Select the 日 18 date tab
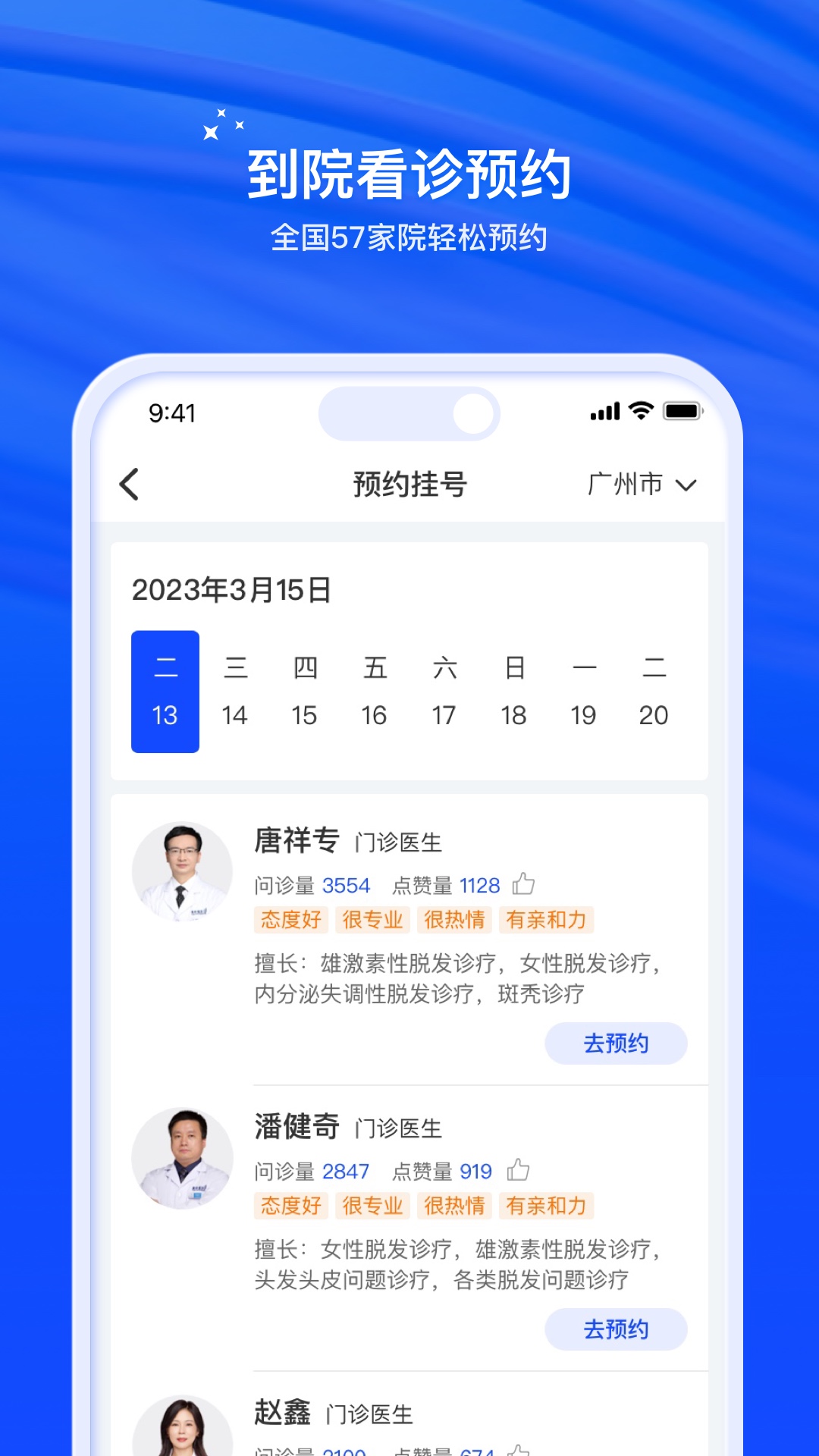The image size is (819, 1456). (514, 692)
